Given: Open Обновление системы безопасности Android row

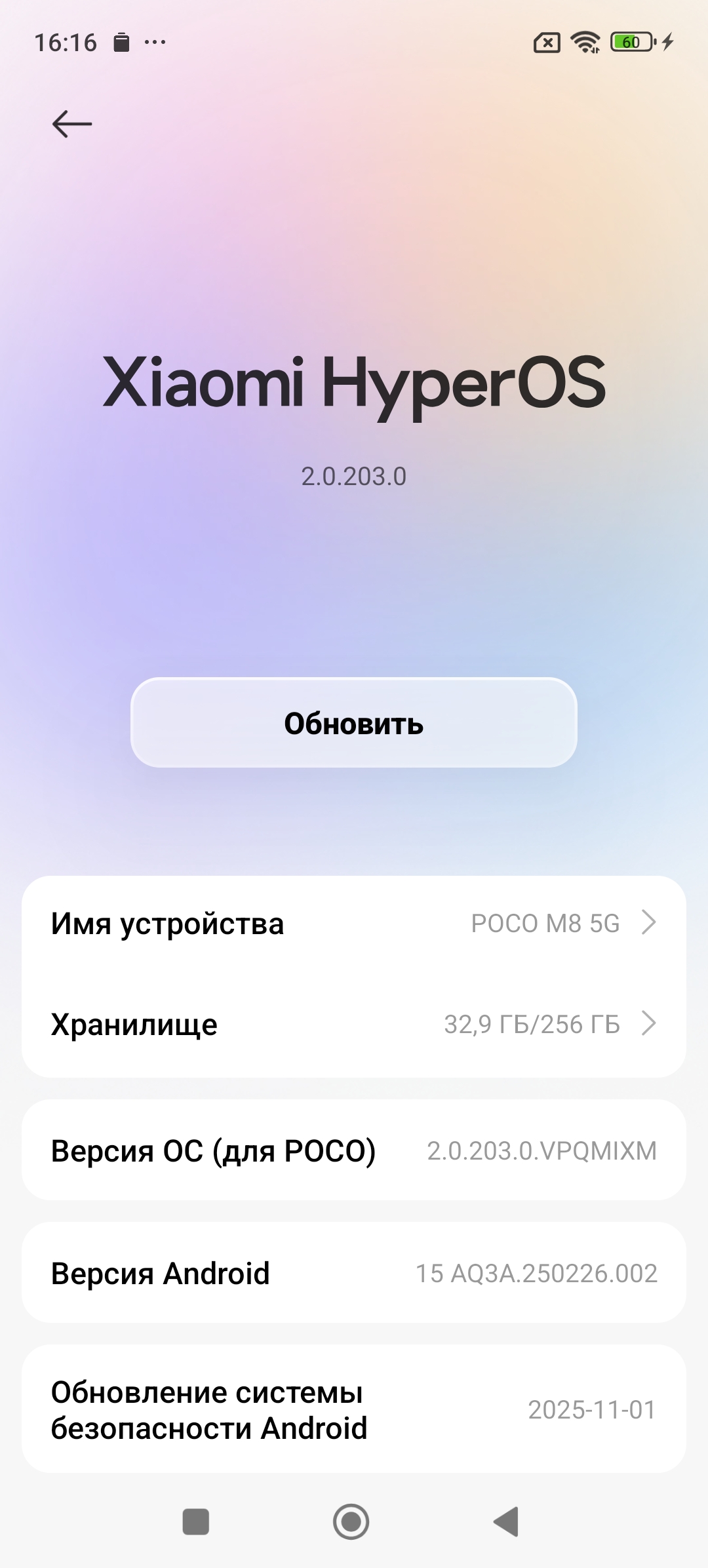Looking at the screenshot, I should [x=354, y=1409].
